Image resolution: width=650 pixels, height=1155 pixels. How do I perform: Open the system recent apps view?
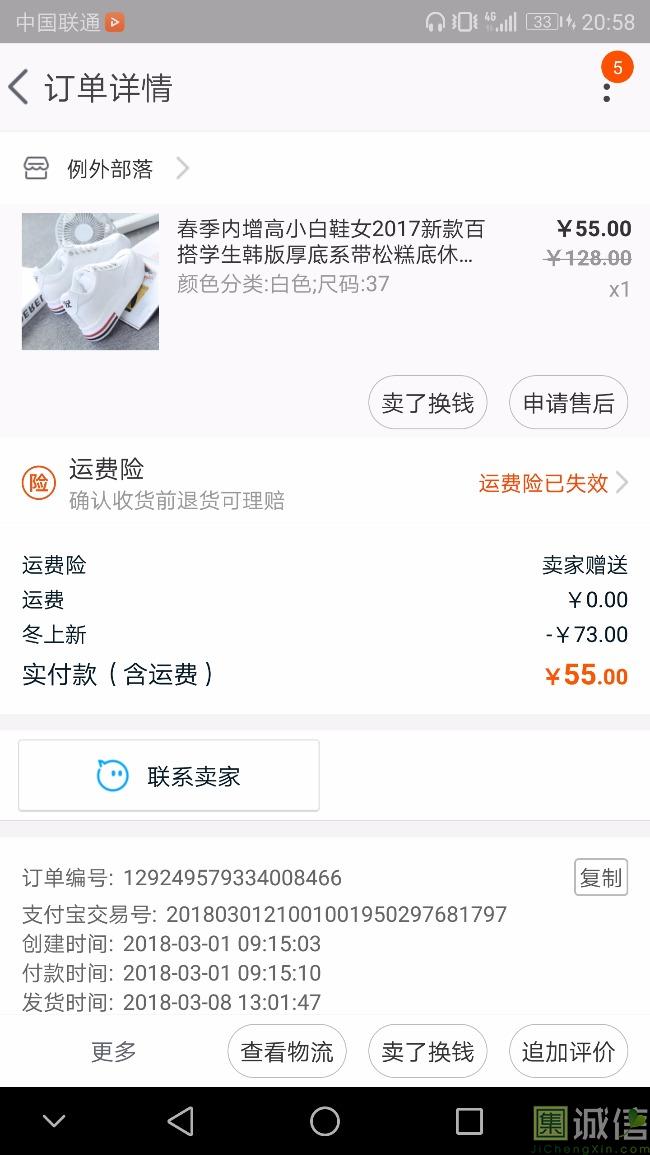click(x=469, y=1121)
